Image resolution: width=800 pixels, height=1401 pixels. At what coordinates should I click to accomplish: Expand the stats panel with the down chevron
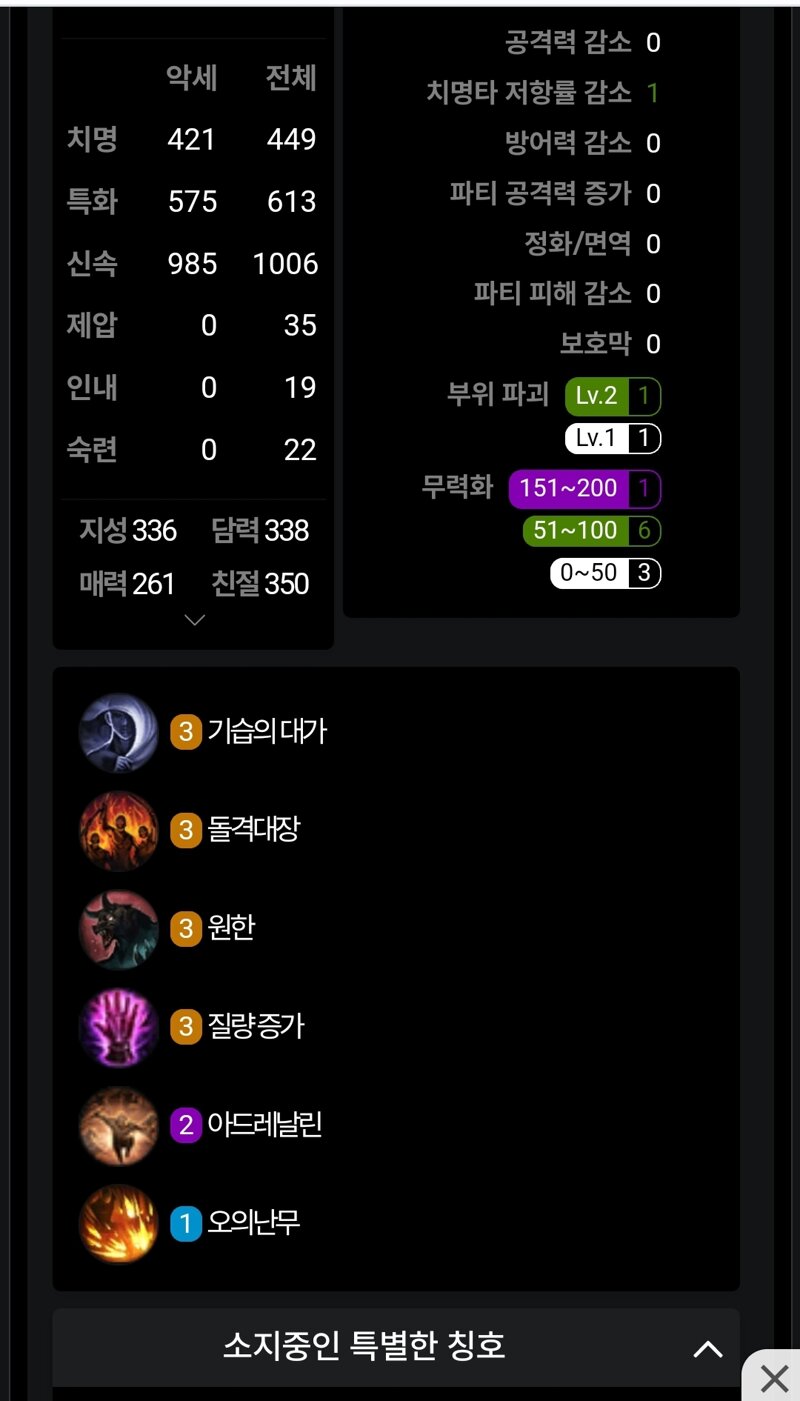tap(195, 620)
